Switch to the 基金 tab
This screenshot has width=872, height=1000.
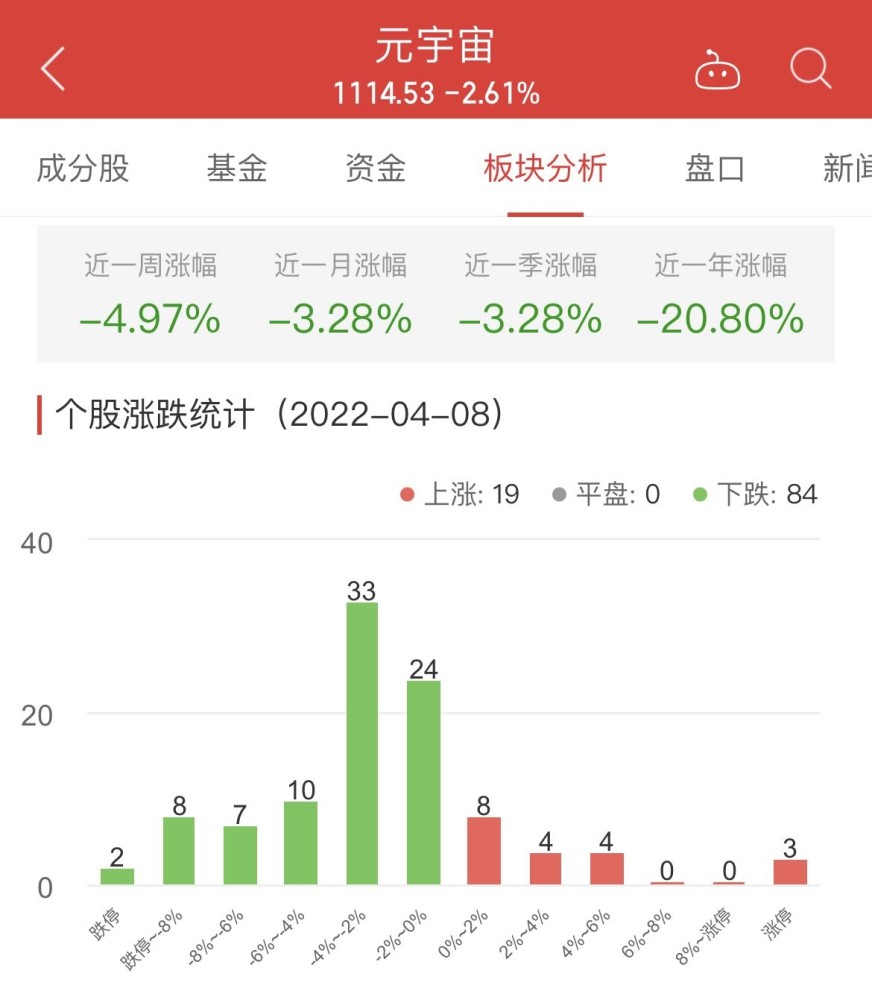[x=237, y=169]
